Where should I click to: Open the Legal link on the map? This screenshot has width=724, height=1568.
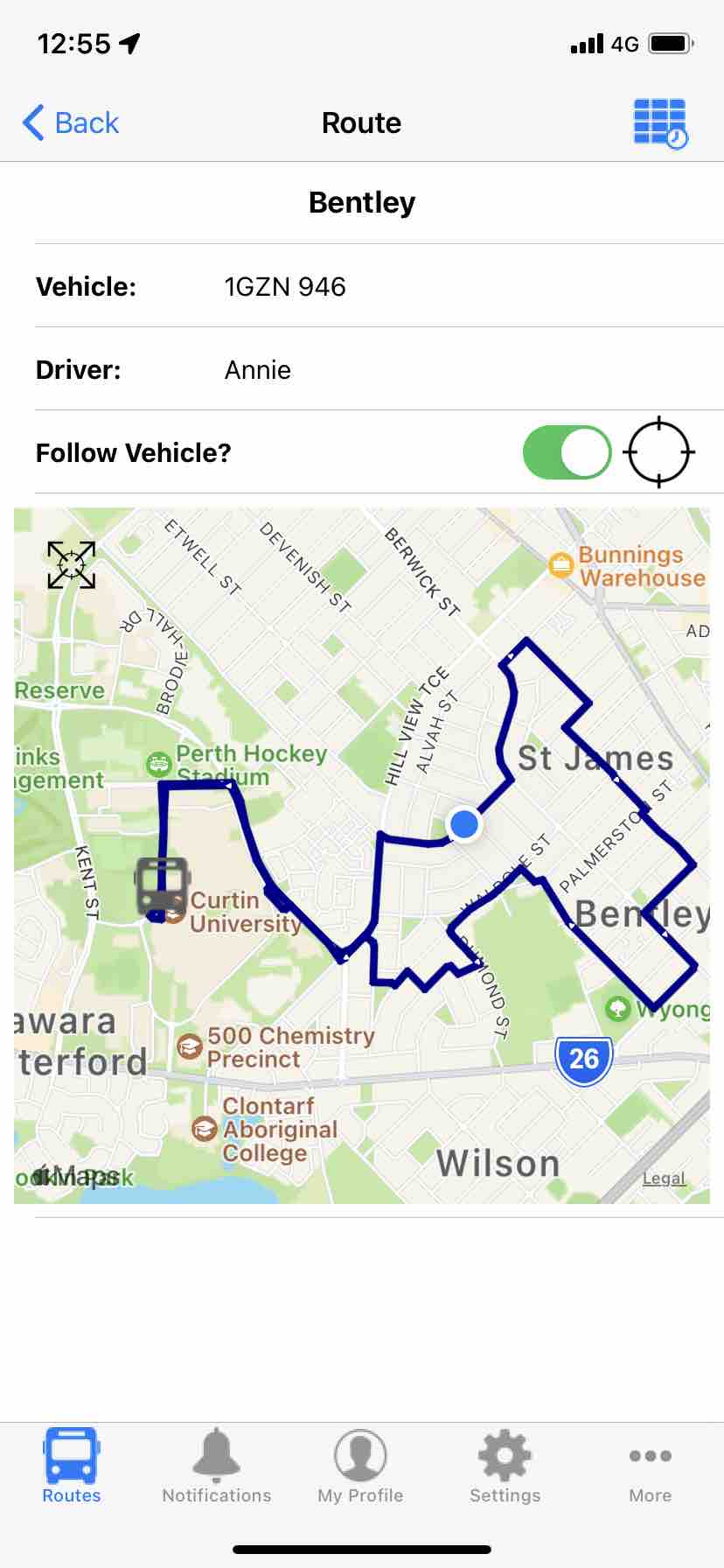pyautogui.click(x=664, y=1178)
